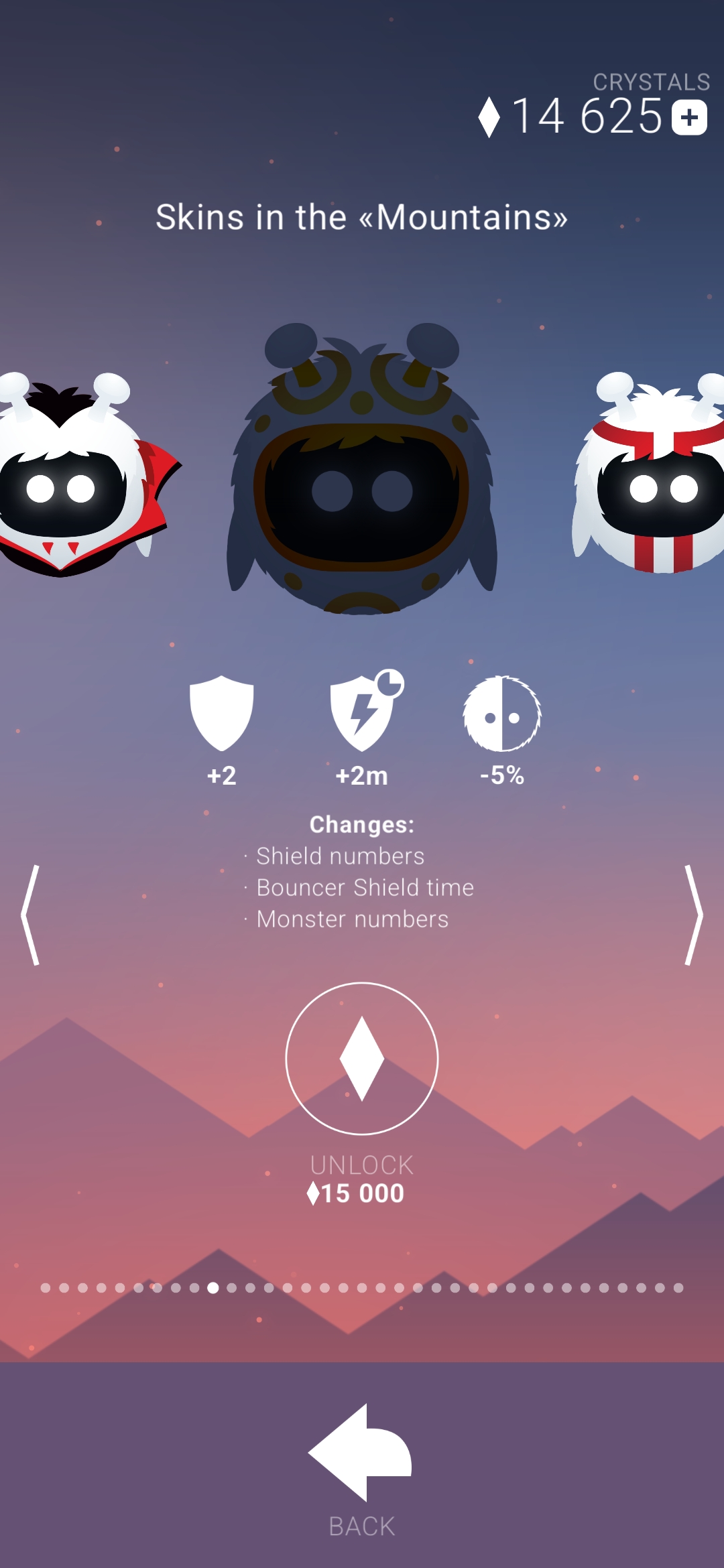Image resolution: width=724 pixels, height=1568 pixels.
Task: Tap the plus button to add crystals
Action: (x=689, y=118)
